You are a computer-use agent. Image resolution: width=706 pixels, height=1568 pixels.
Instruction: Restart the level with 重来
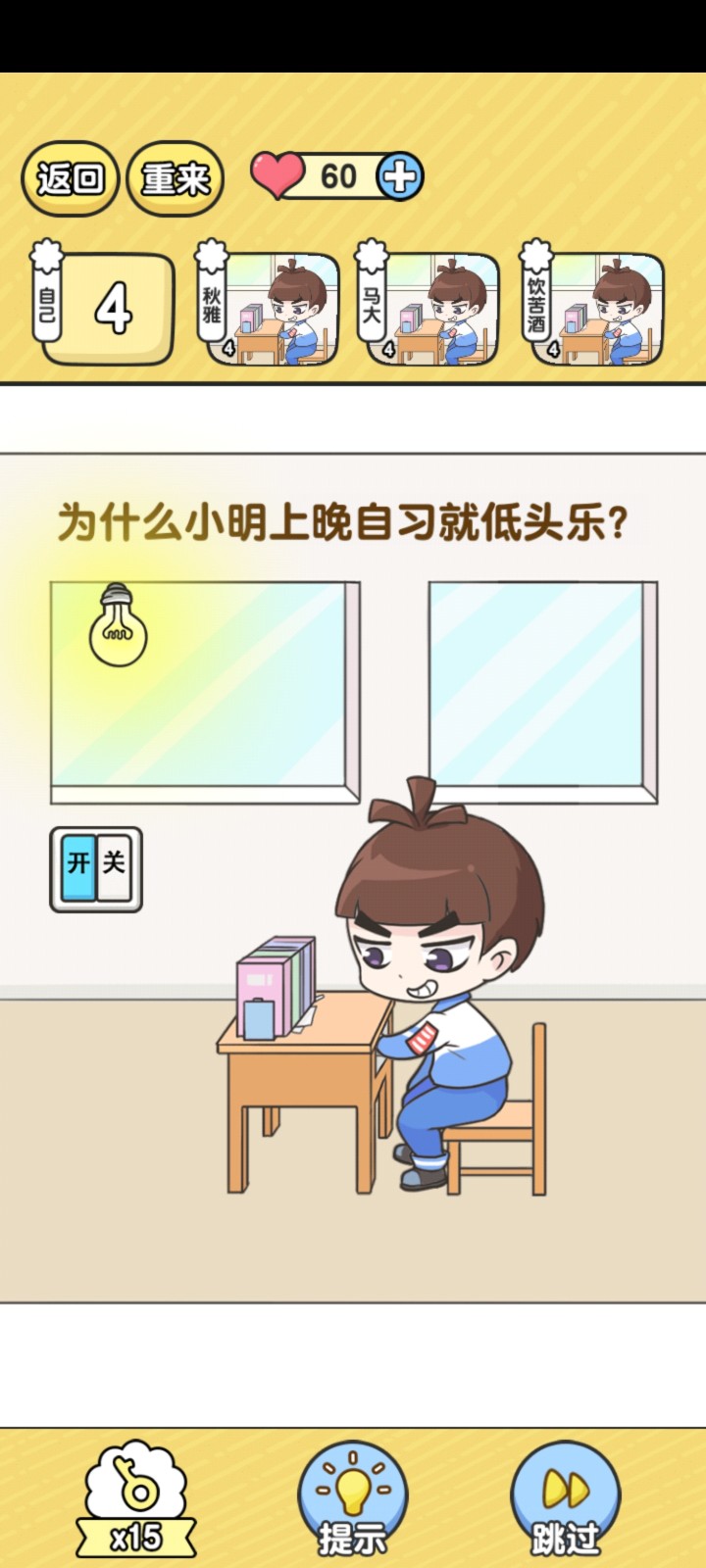point(176,178)
